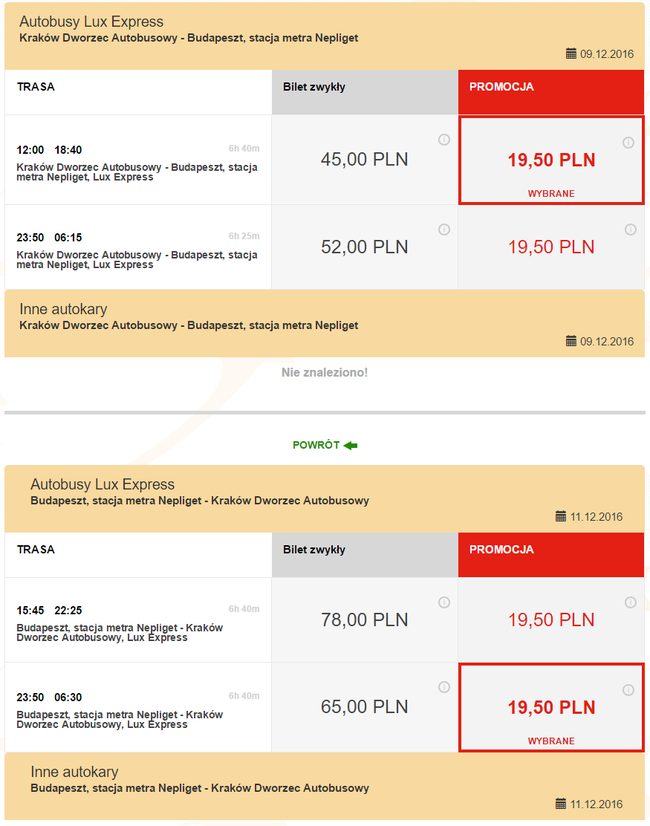Viewport: 650px width, 826px height.
Task: Open info icon on the 45,00 PLN fare
Action: point(444,140)
